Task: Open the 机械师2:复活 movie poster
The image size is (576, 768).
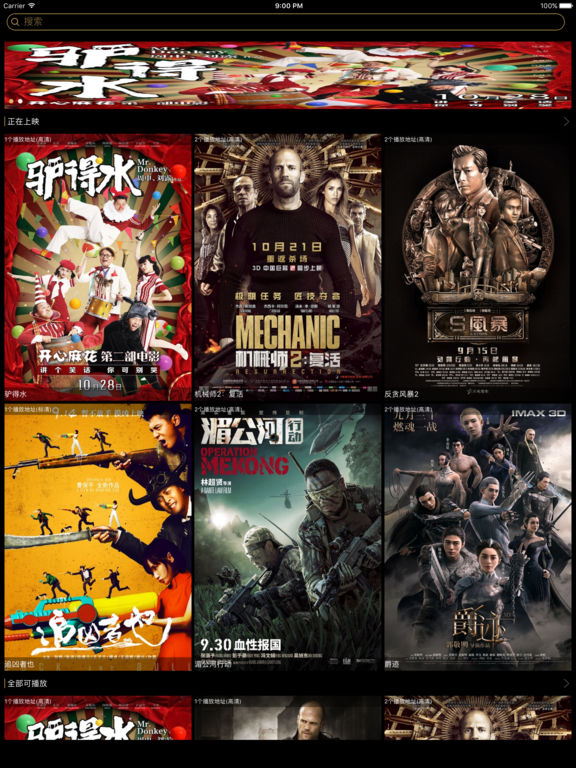Action: (288, 267)
